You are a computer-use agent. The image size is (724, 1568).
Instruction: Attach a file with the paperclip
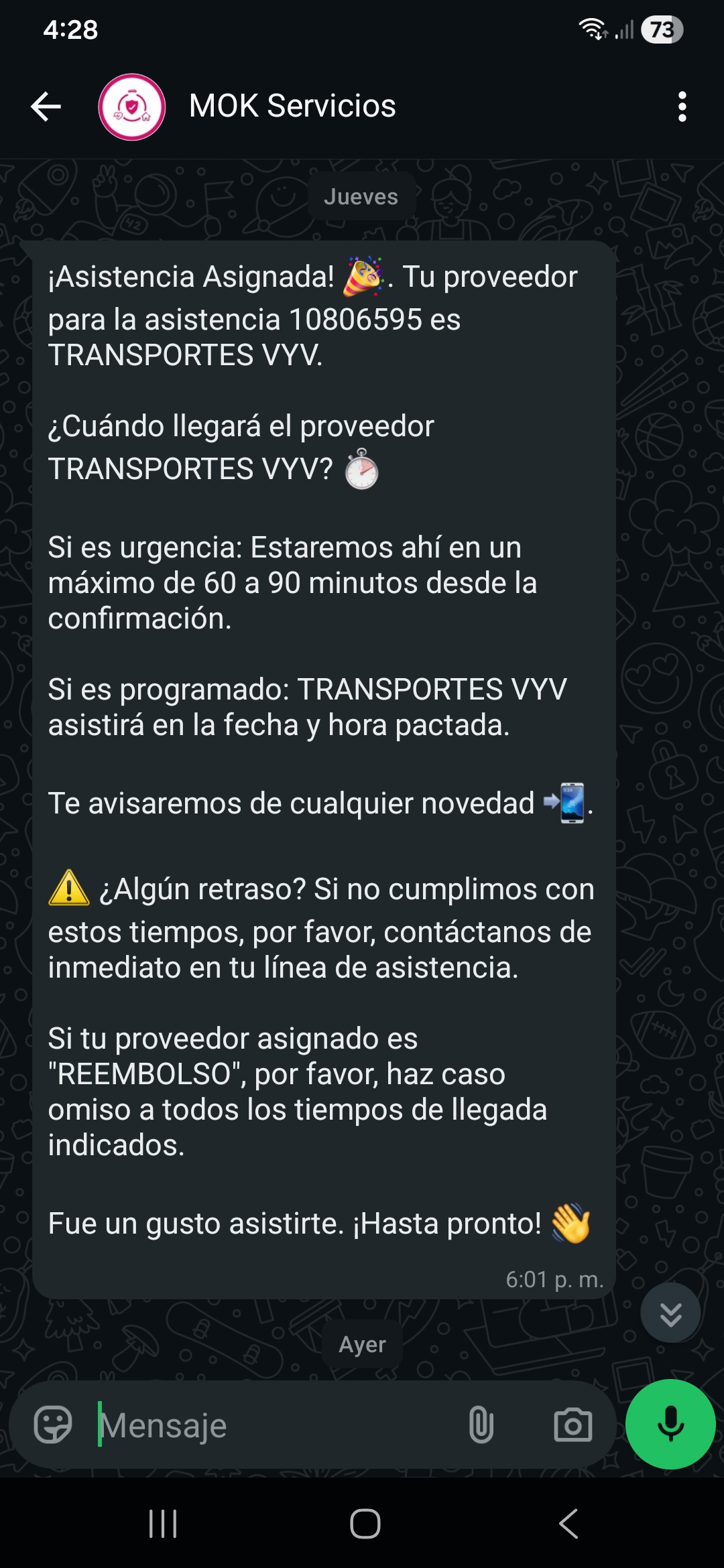click(x=481, y=1425)
